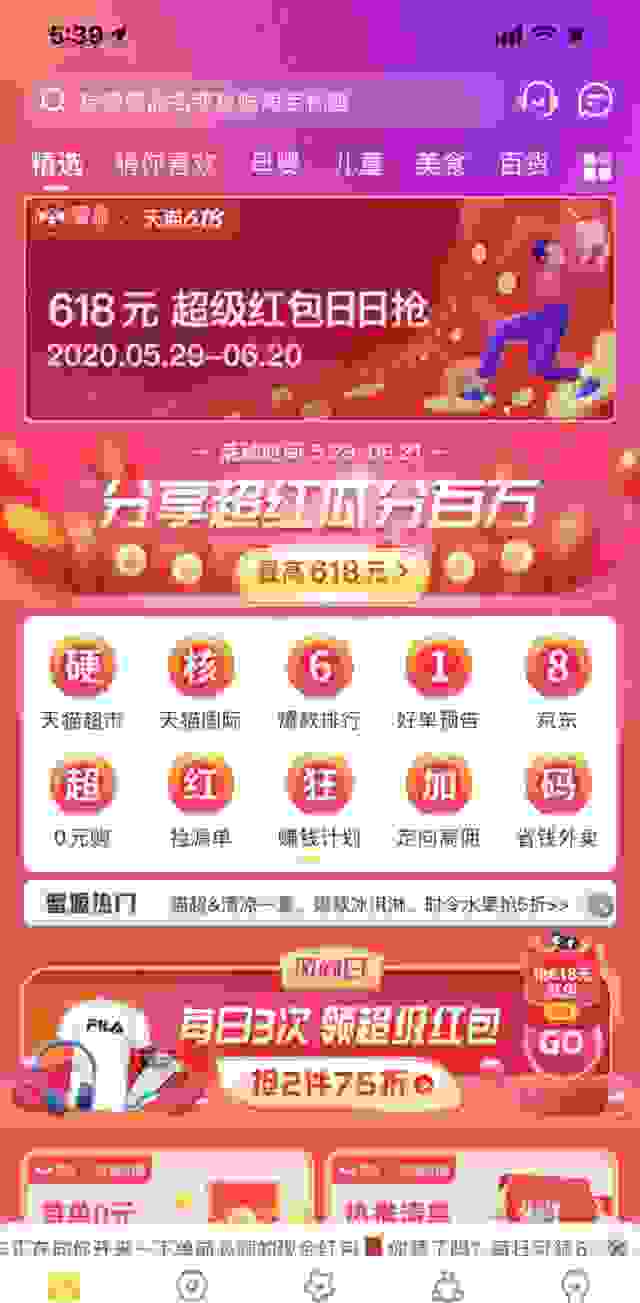
Task: Tap GO on the red packet banner
Action: (559, 1042)
